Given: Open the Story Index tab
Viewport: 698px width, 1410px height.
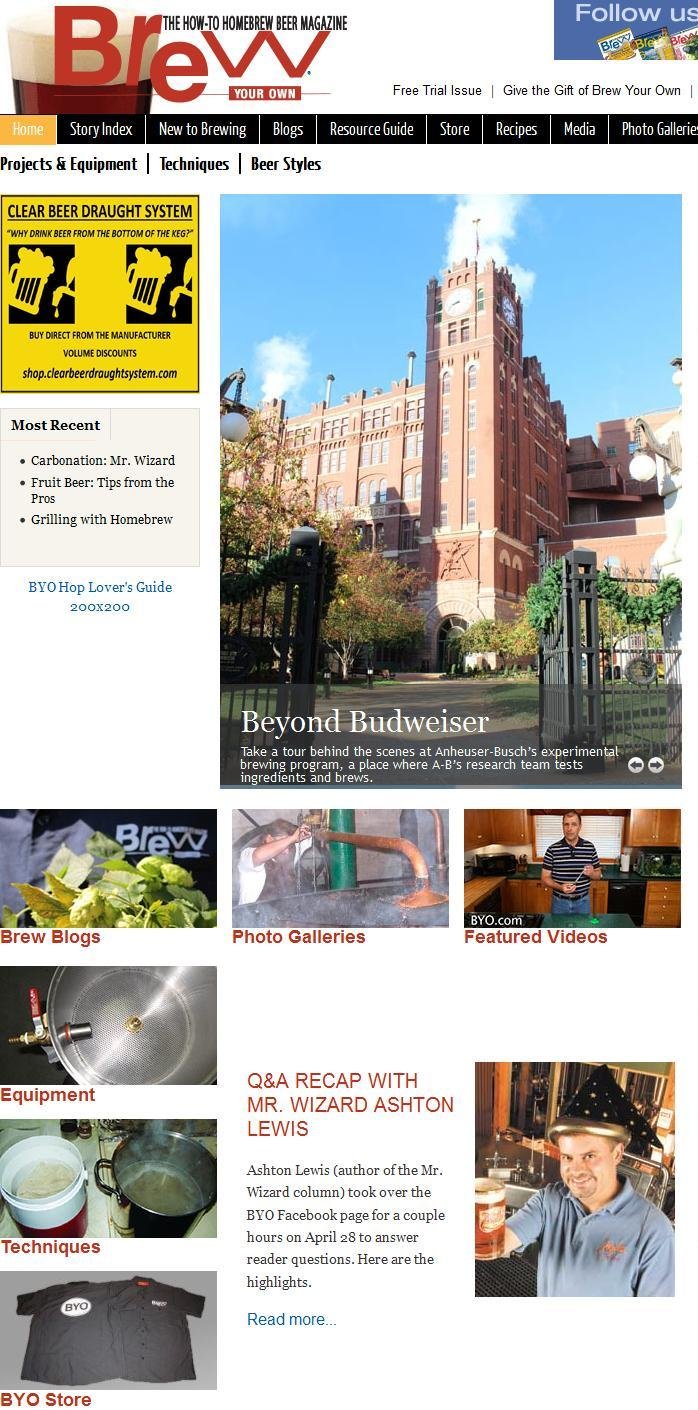Looking at the screenshot, I should tap(101, 129).
